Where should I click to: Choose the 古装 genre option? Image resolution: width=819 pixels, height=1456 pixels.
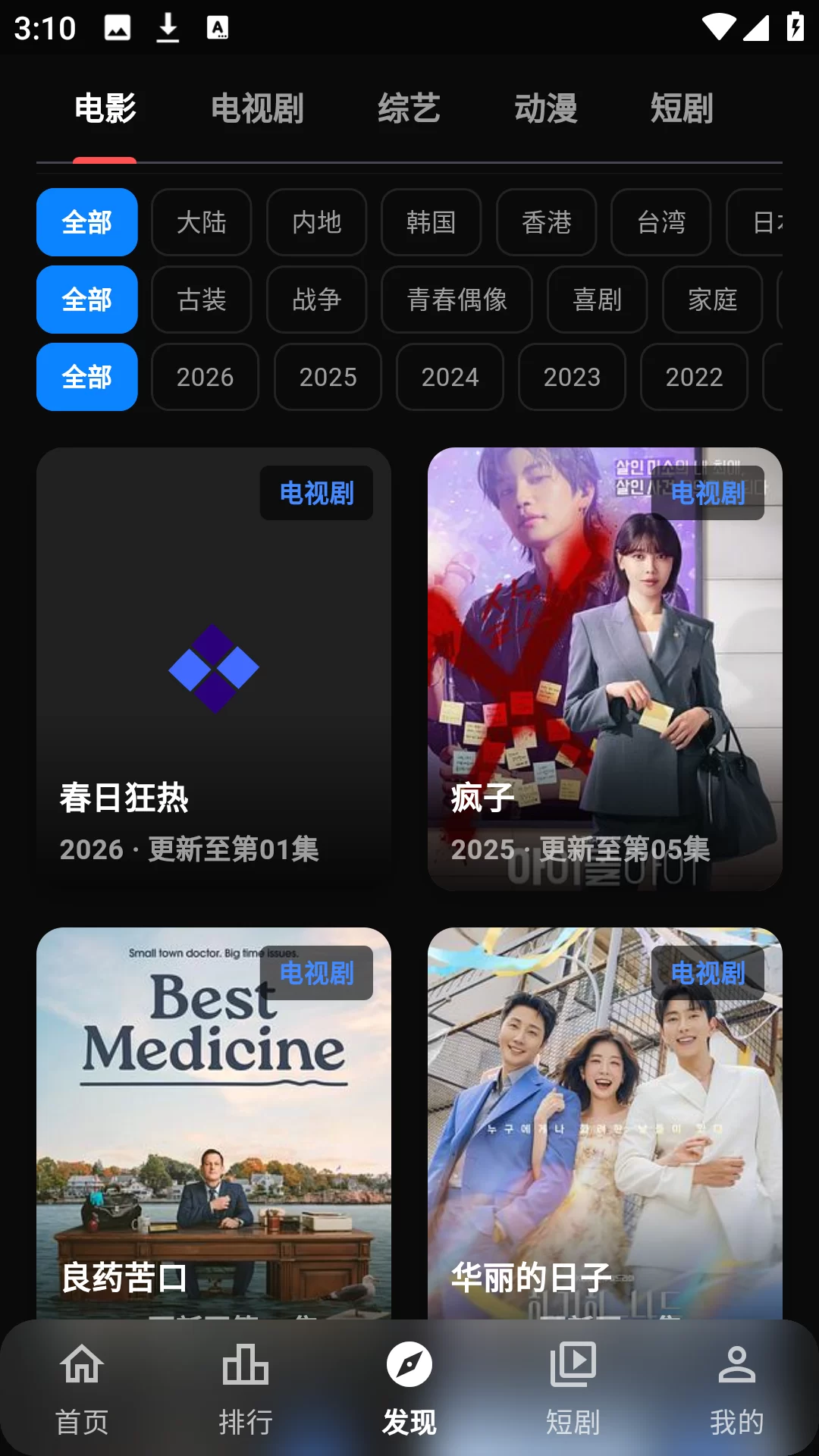pyautogui.click(x=201, y=300)
